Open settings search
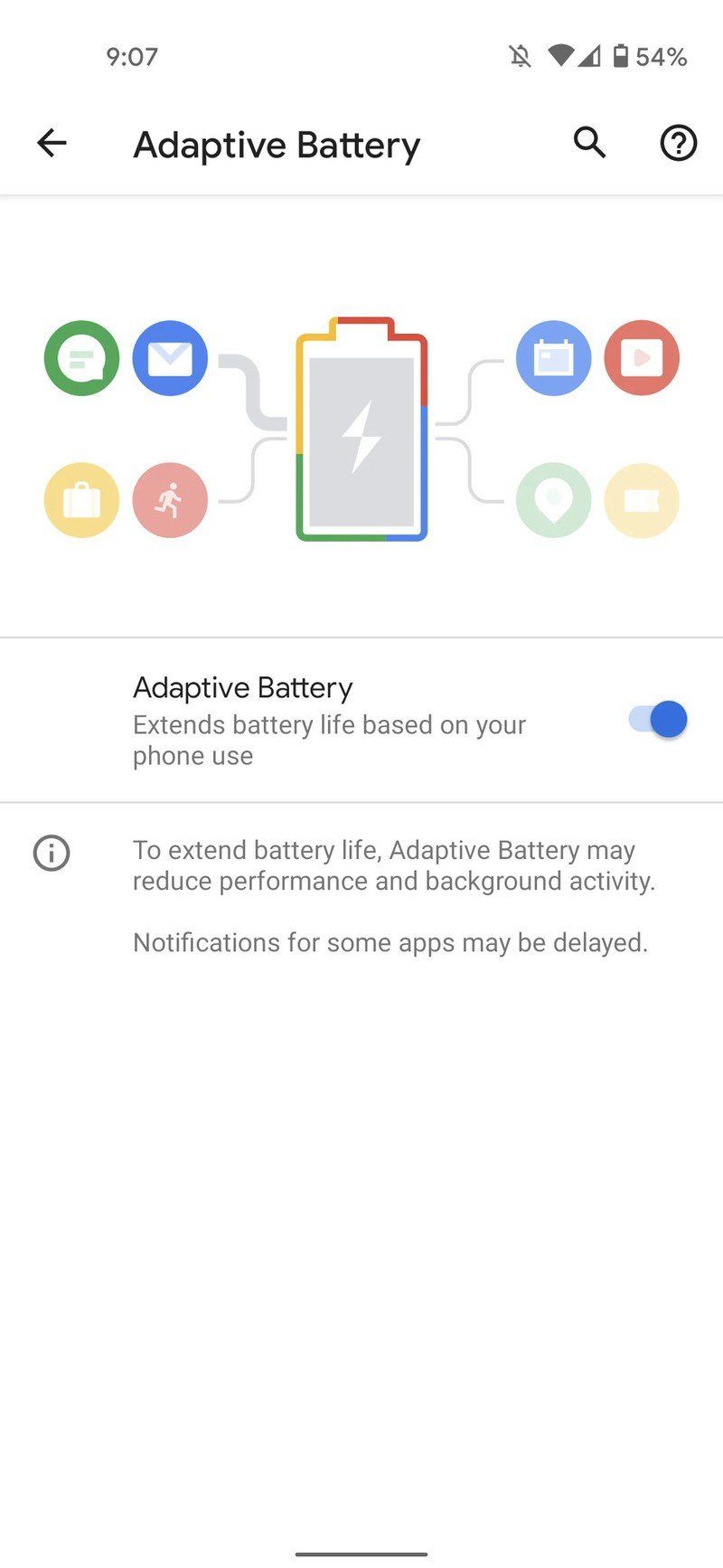The width and height of the screenshot is (723, 1568). pos(589,143)
